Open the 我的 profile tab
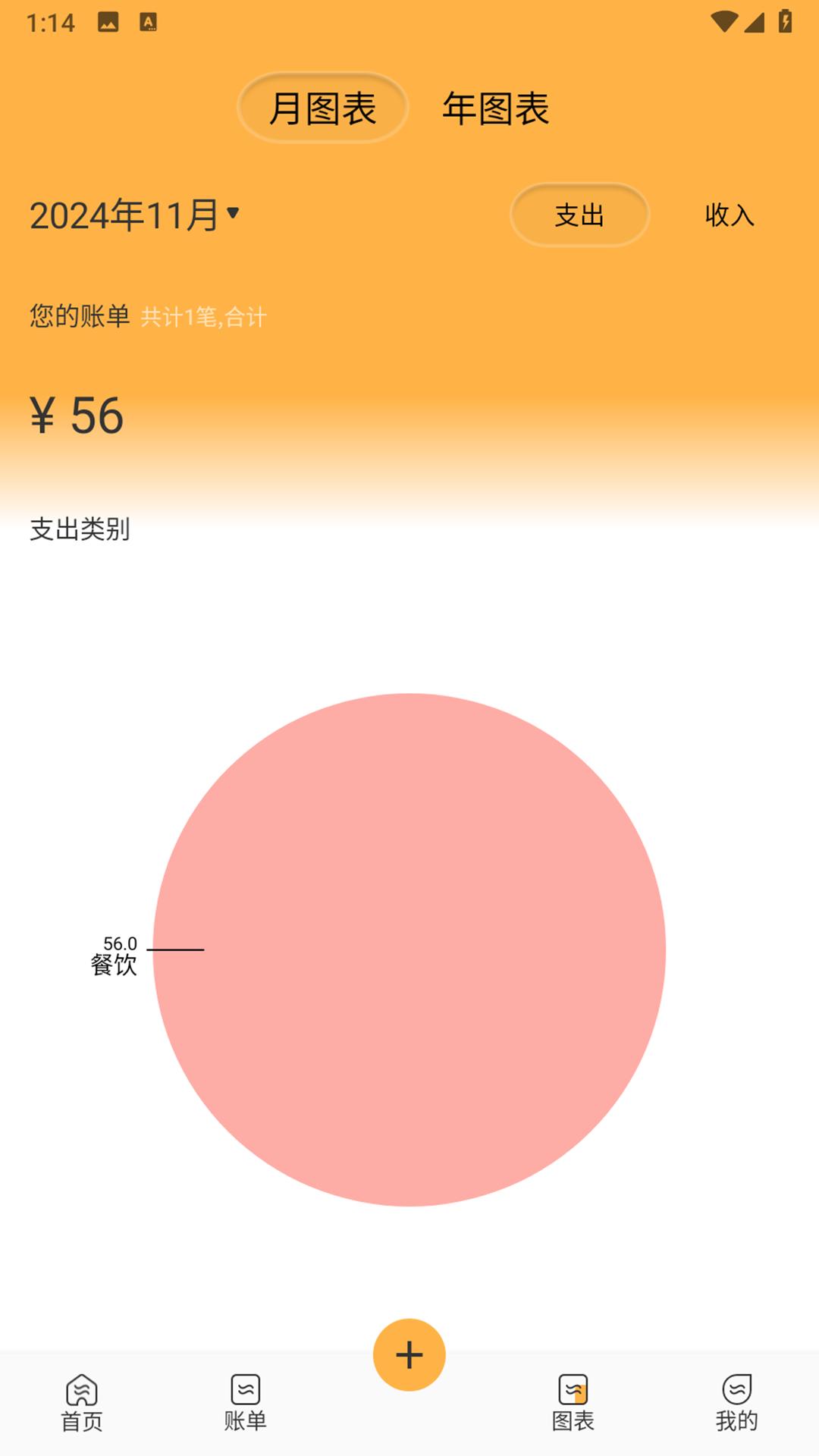This screenshot has height=1456, width=819. (x=736, y=1403)
